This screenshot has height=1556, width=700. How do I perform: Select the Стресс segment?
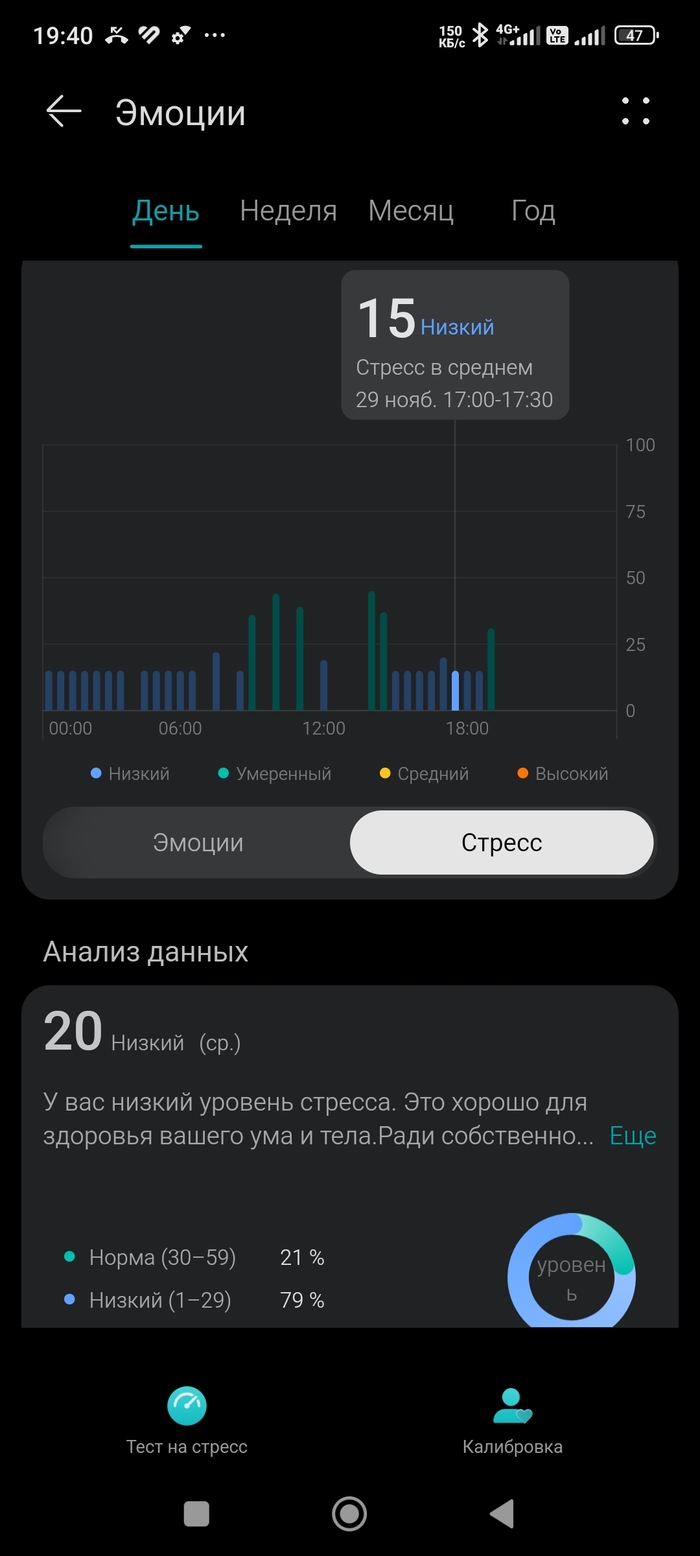(x=502, y=843)
